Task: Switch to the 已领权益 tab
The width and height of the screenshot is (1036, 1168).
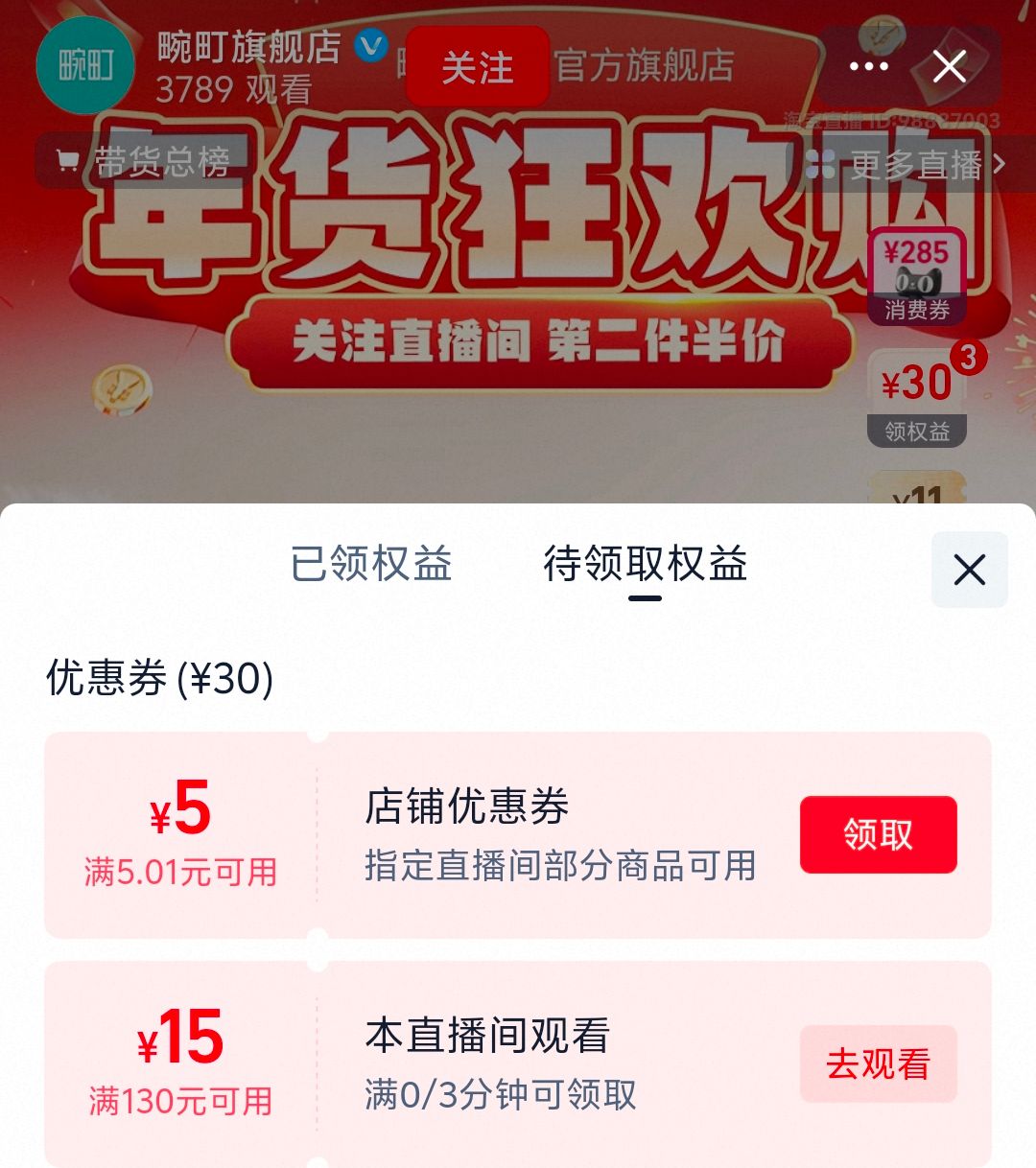Action: [x=371, y=564]
